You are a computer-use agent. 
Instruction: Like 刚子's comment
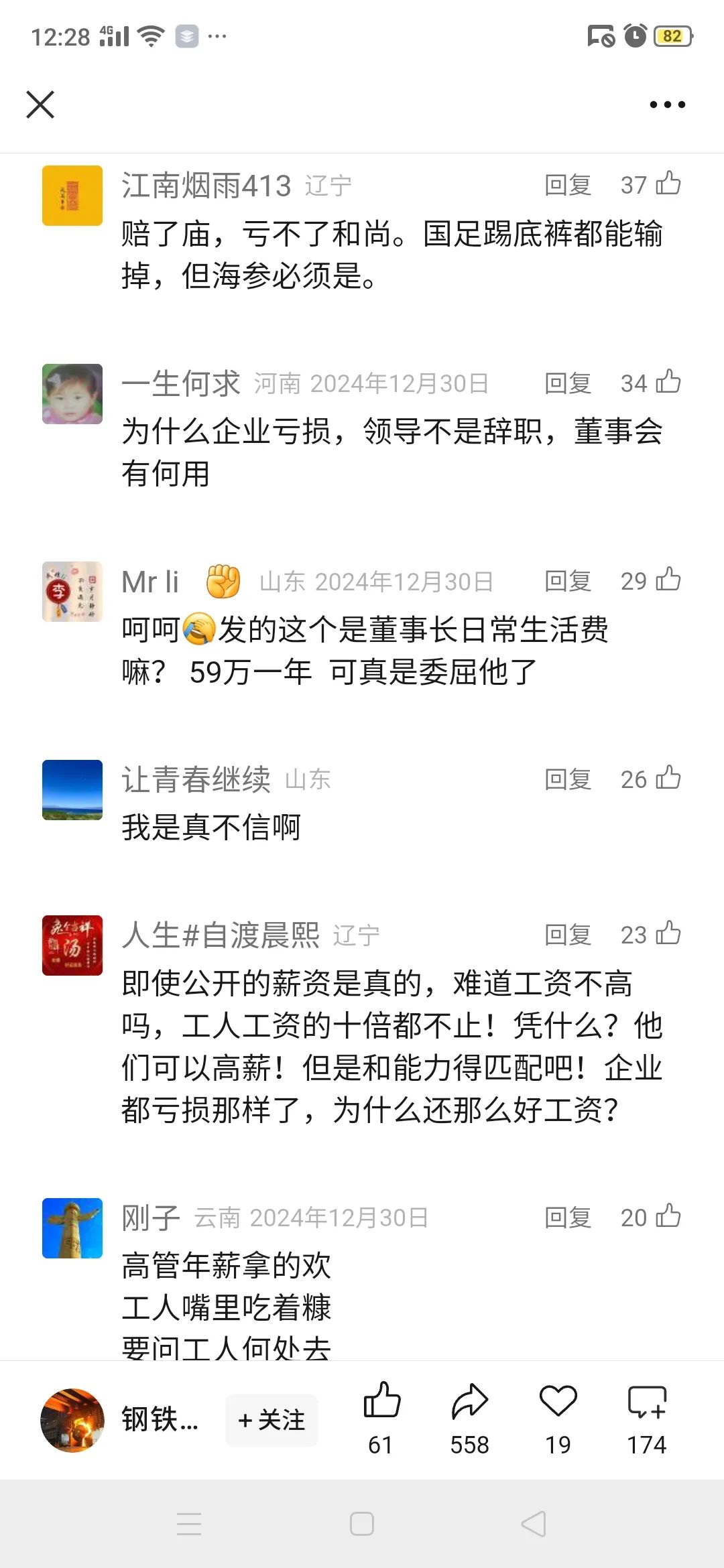(668, 1216)
